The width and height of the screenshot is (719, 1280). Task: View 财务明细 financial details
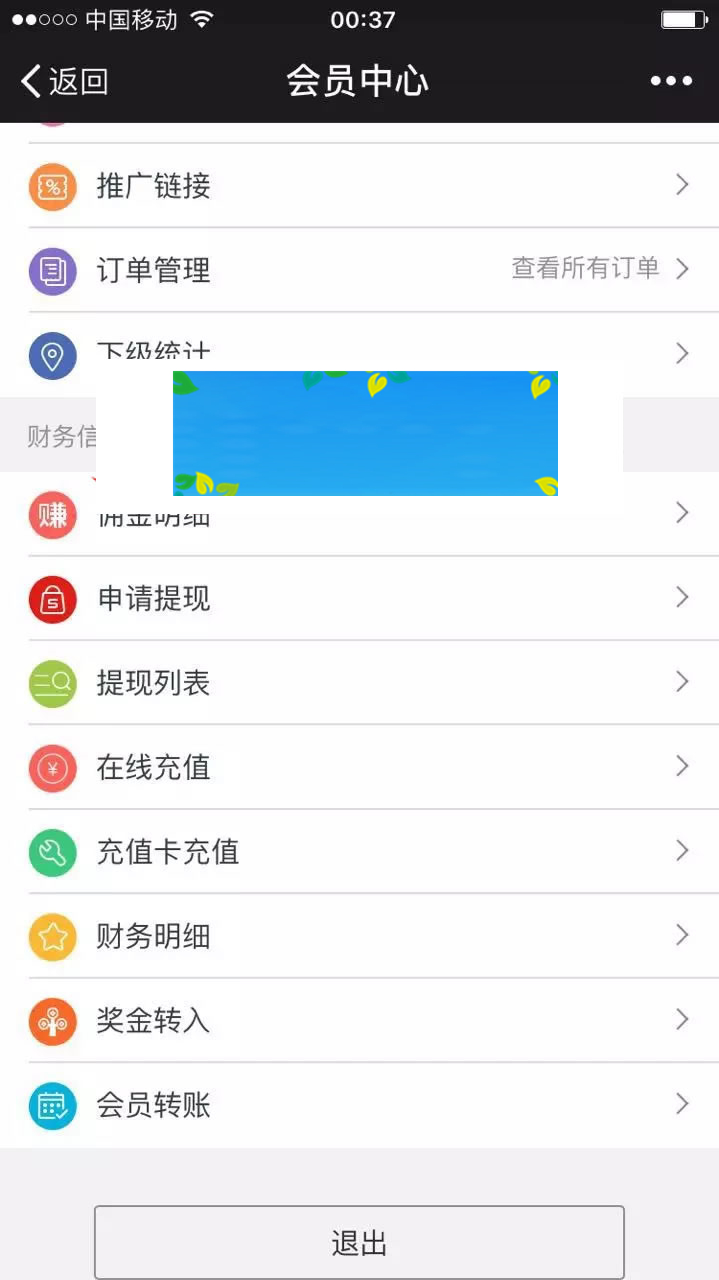[x=359, y=936]
